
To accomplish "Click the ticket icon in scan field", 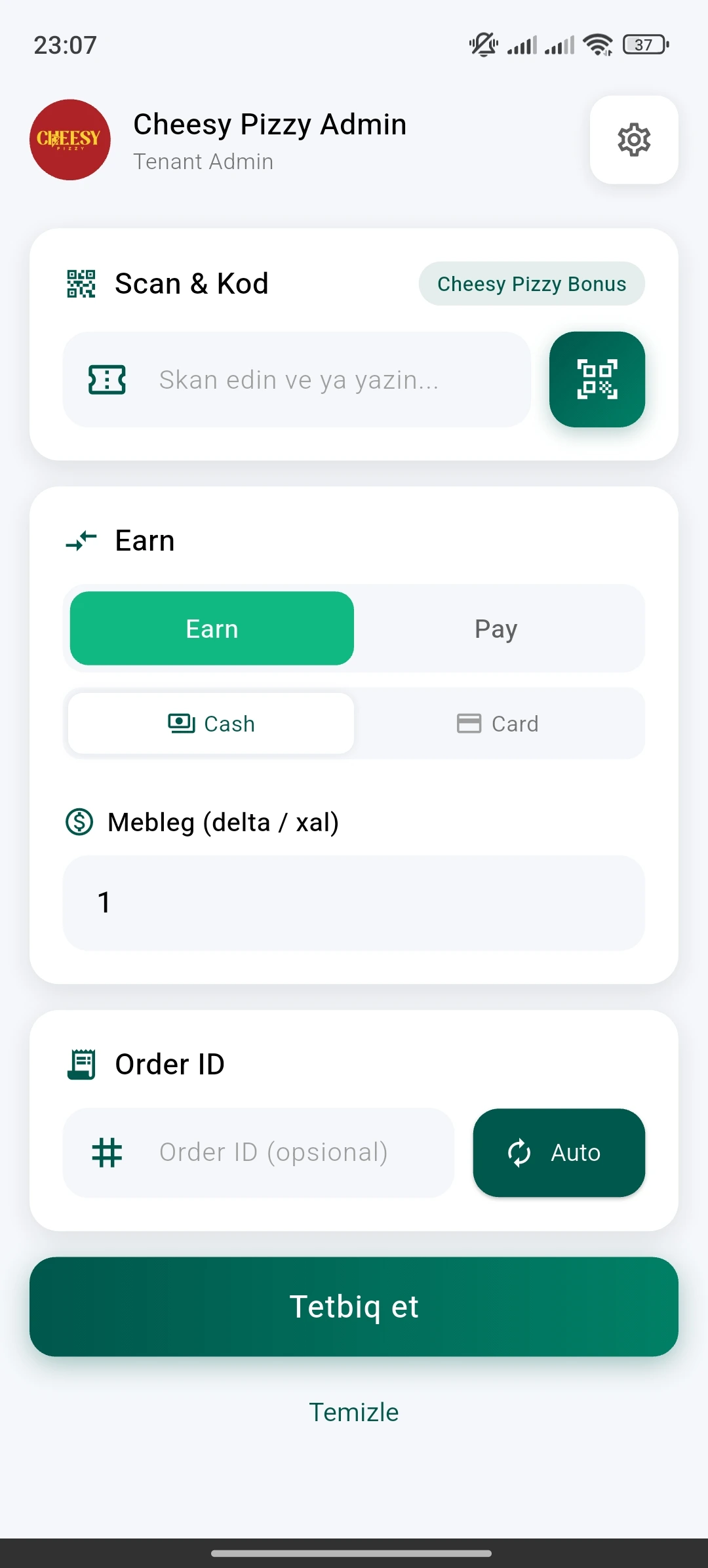I will 106,380.
